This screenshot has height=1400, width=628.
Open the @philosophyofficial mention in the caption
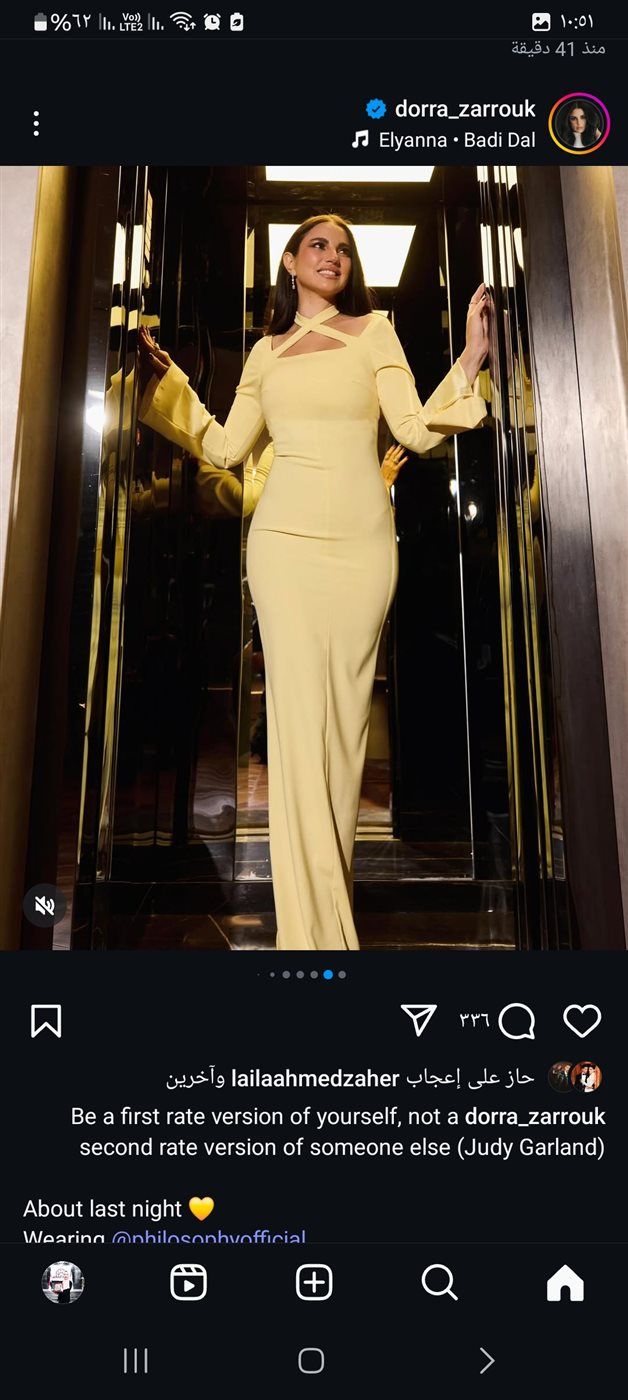[208, 1238]
